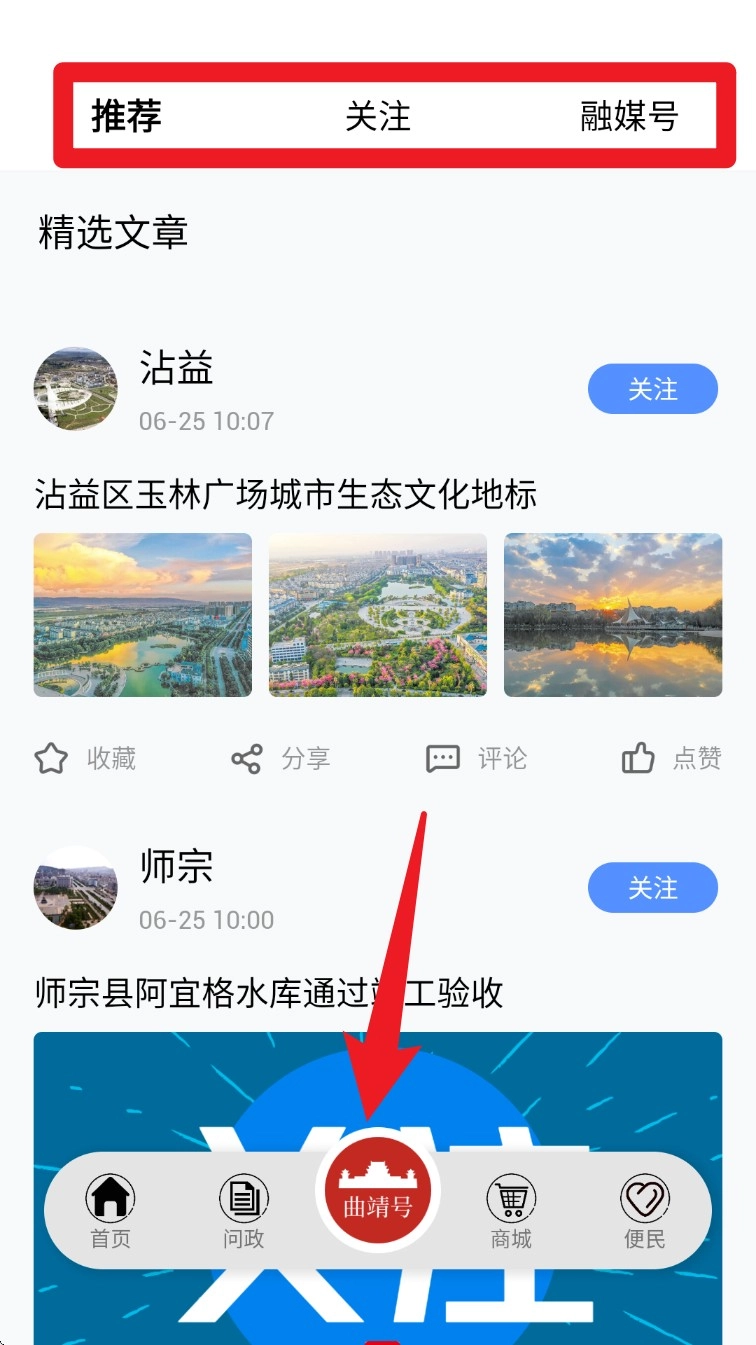Open article 师宗县阿宜格水库通过竣工验收
This screenshot has height=1345, width=756.
click(x=268, y=993)
